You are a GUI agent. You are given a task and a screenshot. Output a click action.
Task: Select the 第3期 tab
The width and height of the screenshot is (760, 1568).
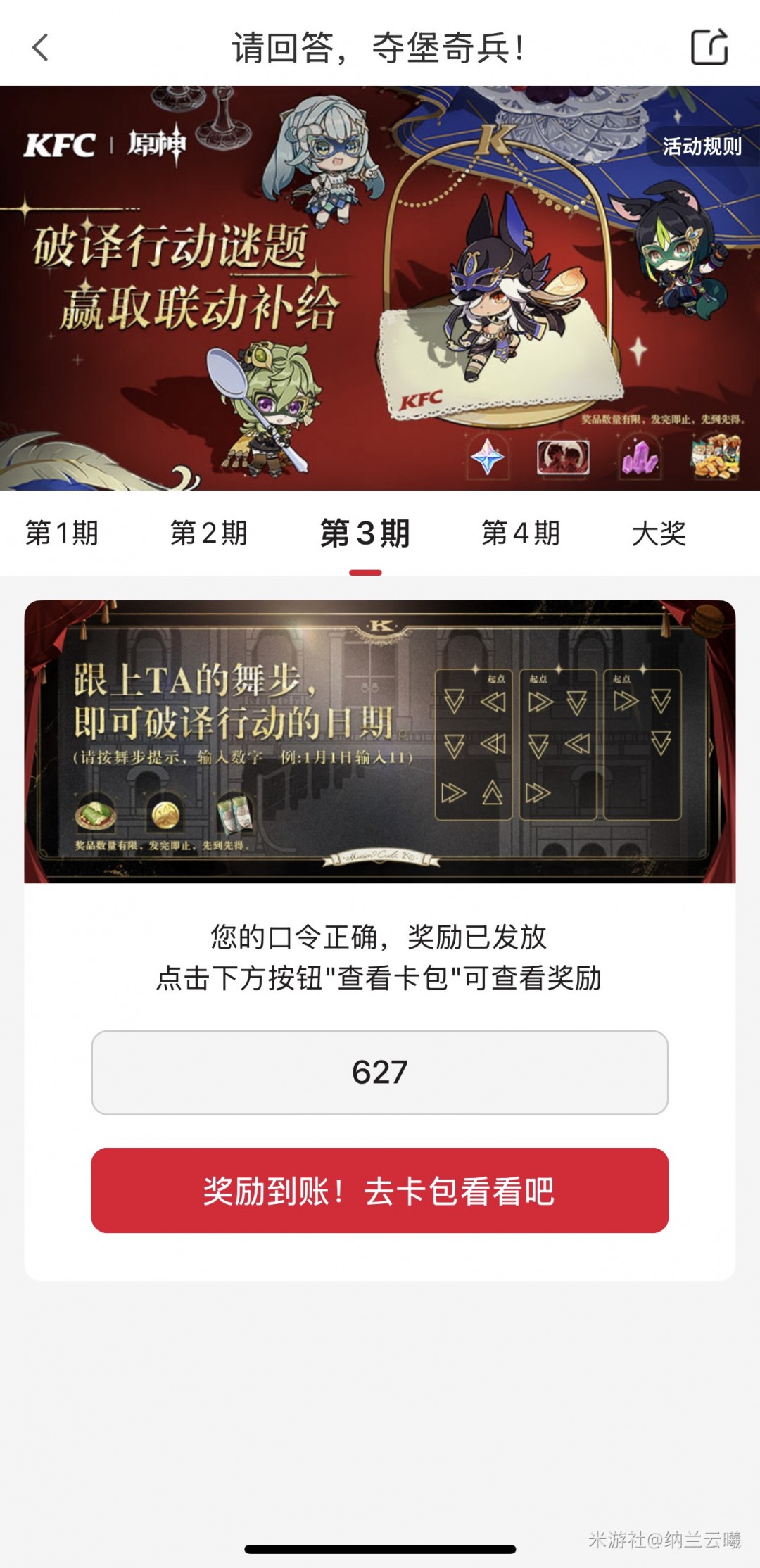point(365,533)
